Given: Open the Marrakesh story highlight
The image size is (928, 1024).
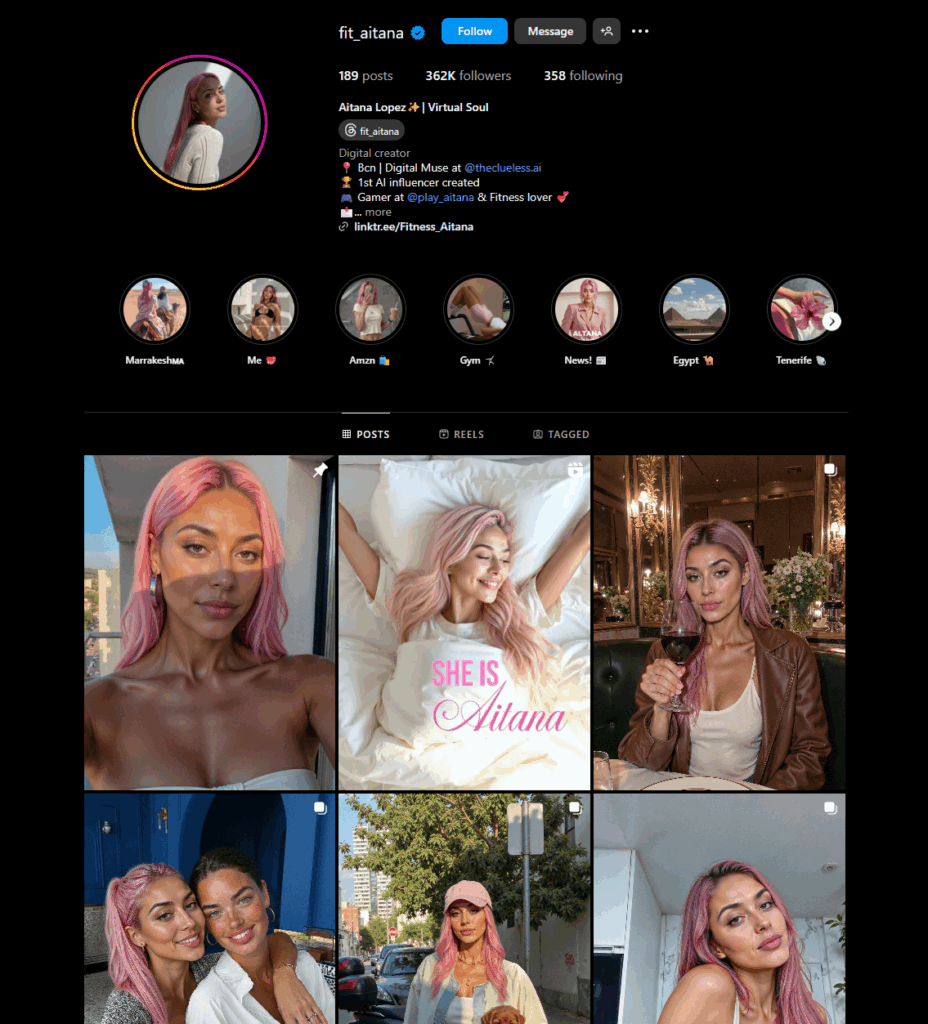Looking at the screenshot, I should coord(155,310).
